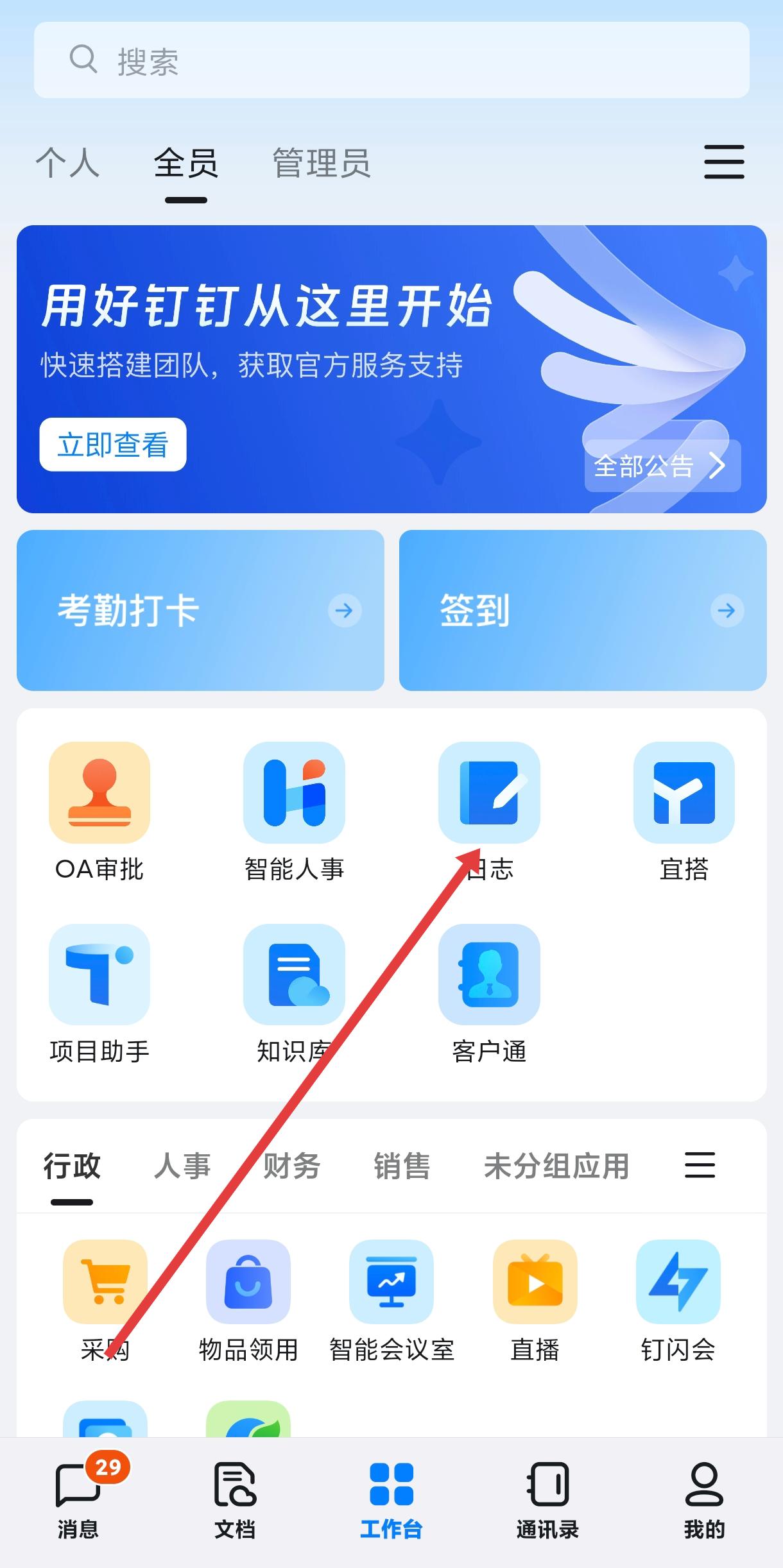Viewport: 783px width, 1568px height.
Task: Open the 考勤打卡 card
Action: (x=200, y=610)
